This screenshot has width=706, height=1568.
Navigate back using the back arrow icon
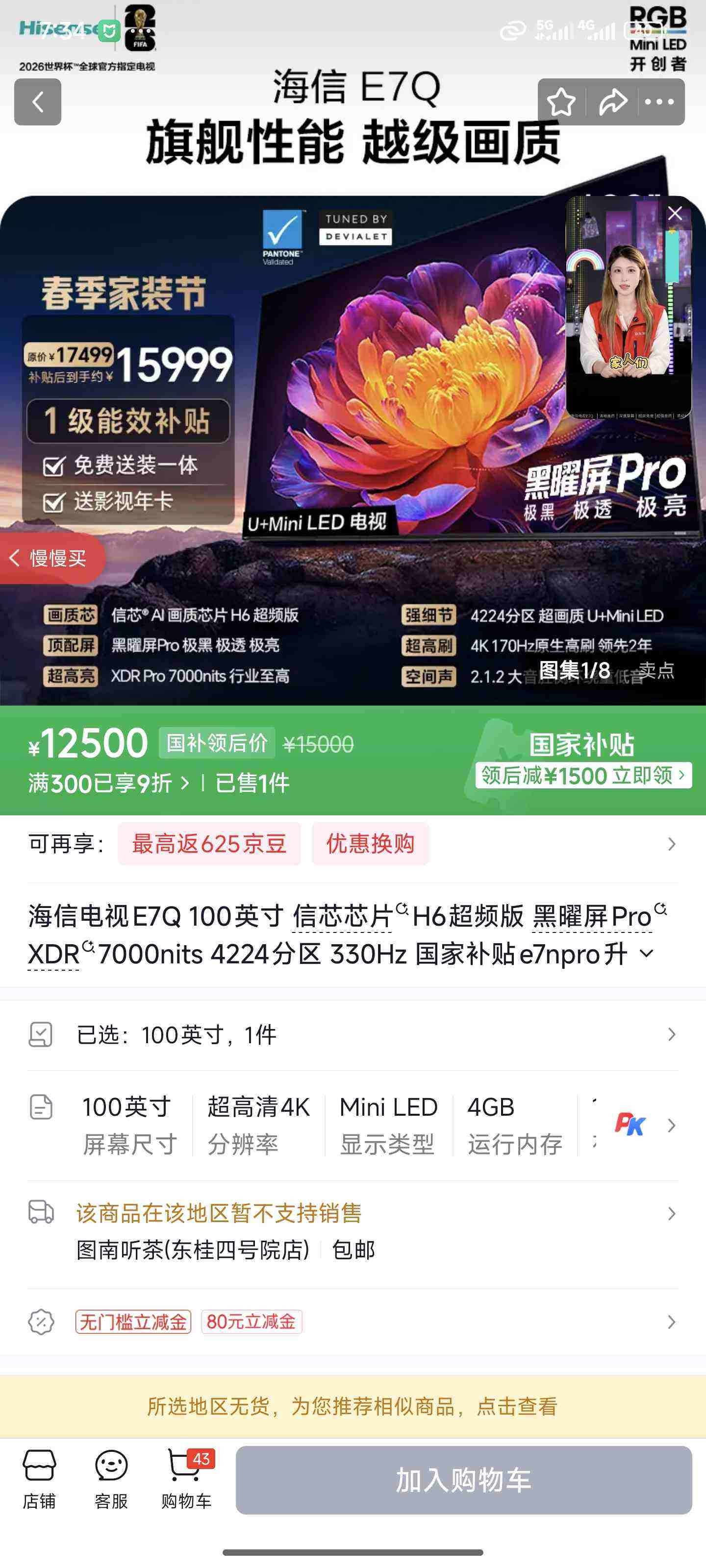coord(38,101)
